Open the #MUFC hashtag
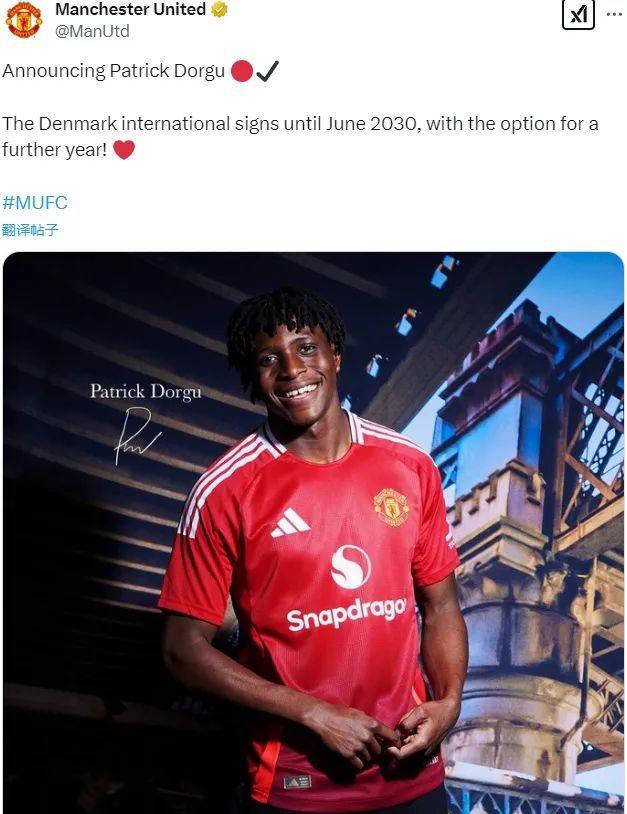This screenshot has height=814, width=627. coord(35,203)
